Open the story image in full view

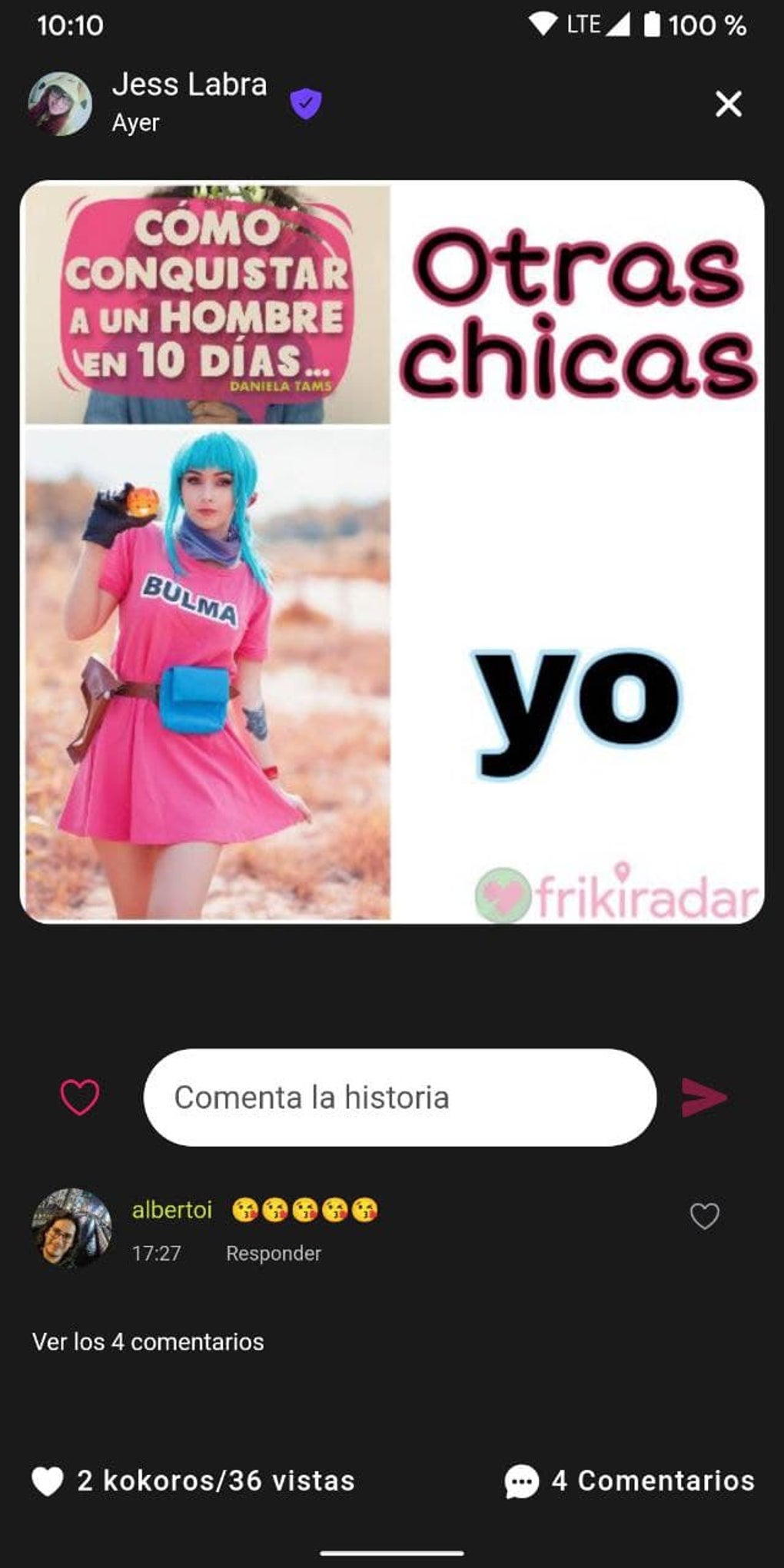(x=392, y=552)
